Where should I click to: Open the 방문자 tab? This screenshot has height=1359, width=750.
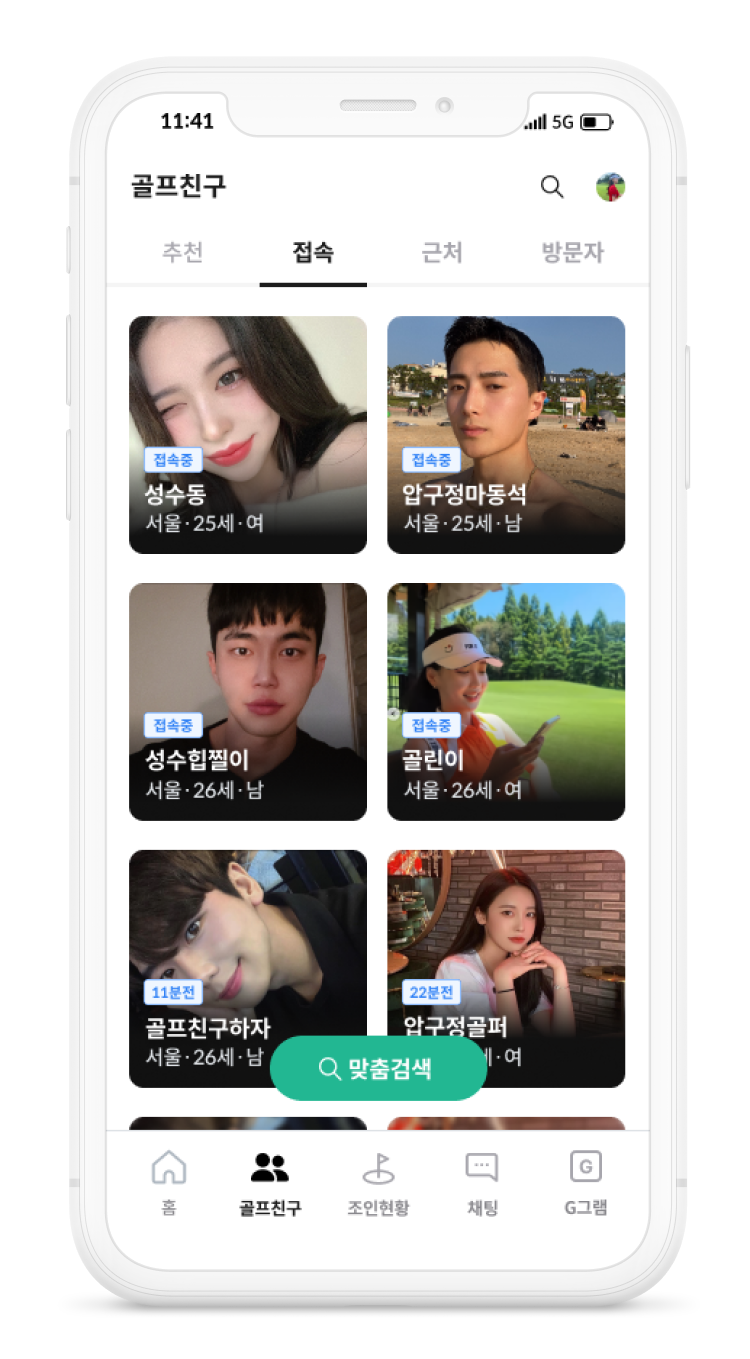tap(572, 252)
